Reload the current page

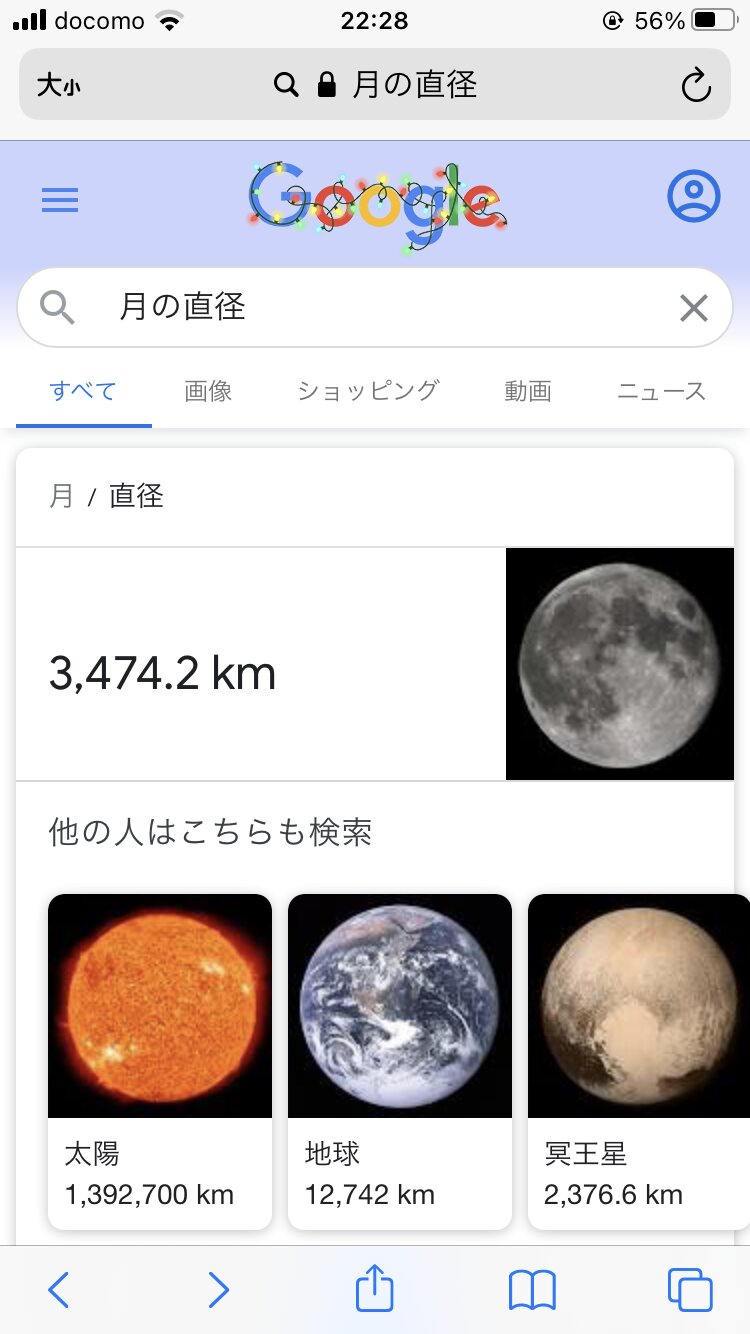click(695, 86)
